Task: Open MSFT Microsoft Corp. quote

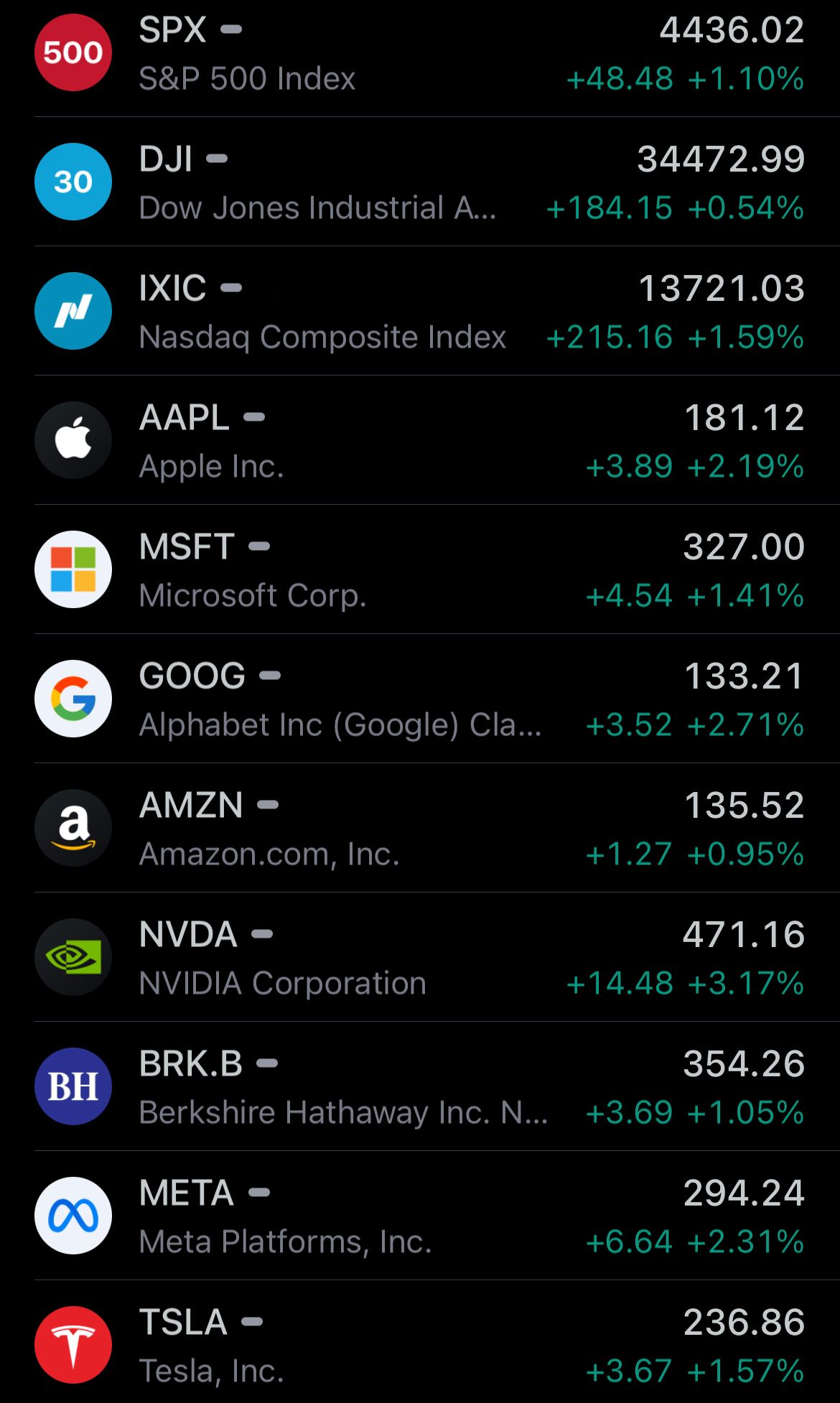Action: (420, 570)
